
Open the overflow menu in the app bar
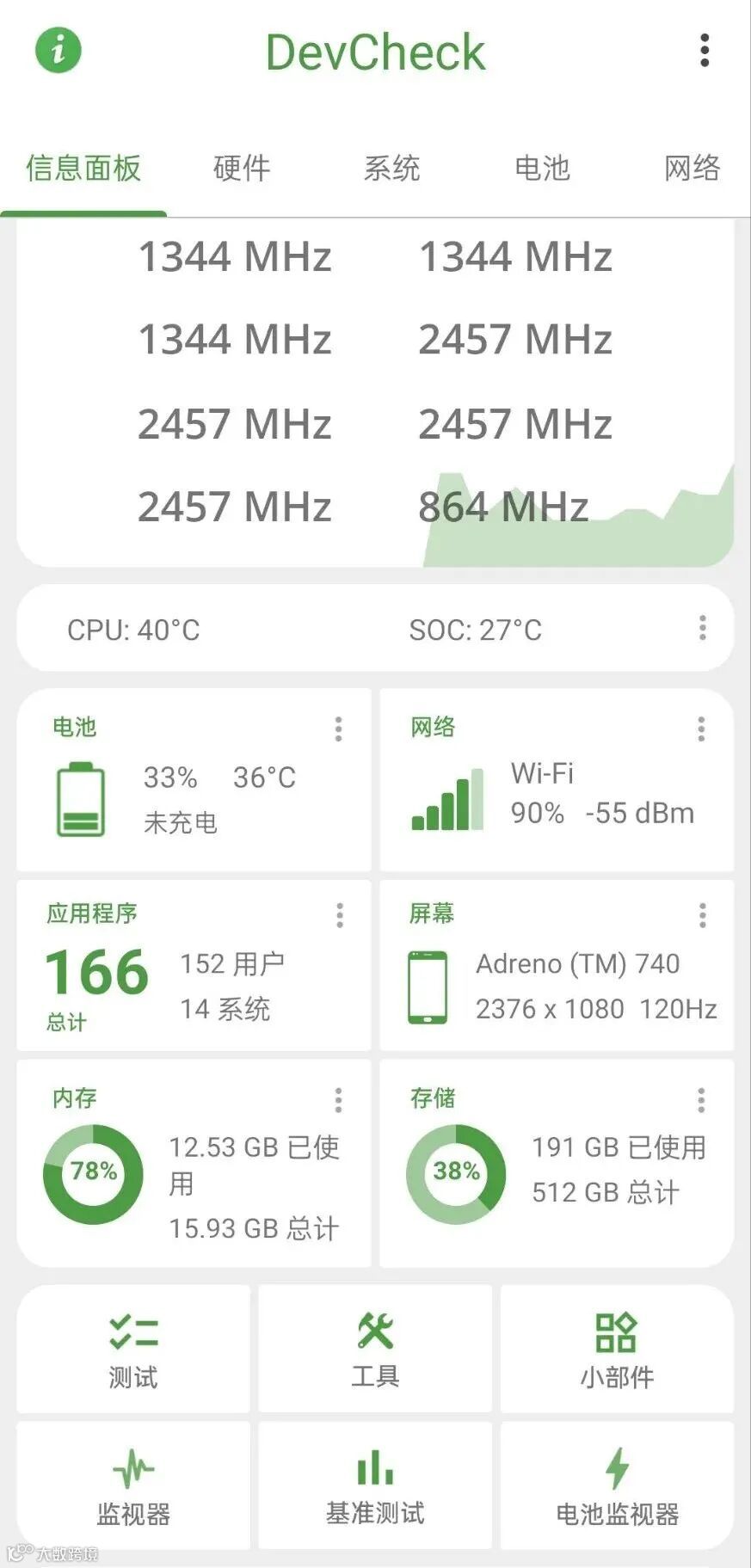click(x=705, y=51)
